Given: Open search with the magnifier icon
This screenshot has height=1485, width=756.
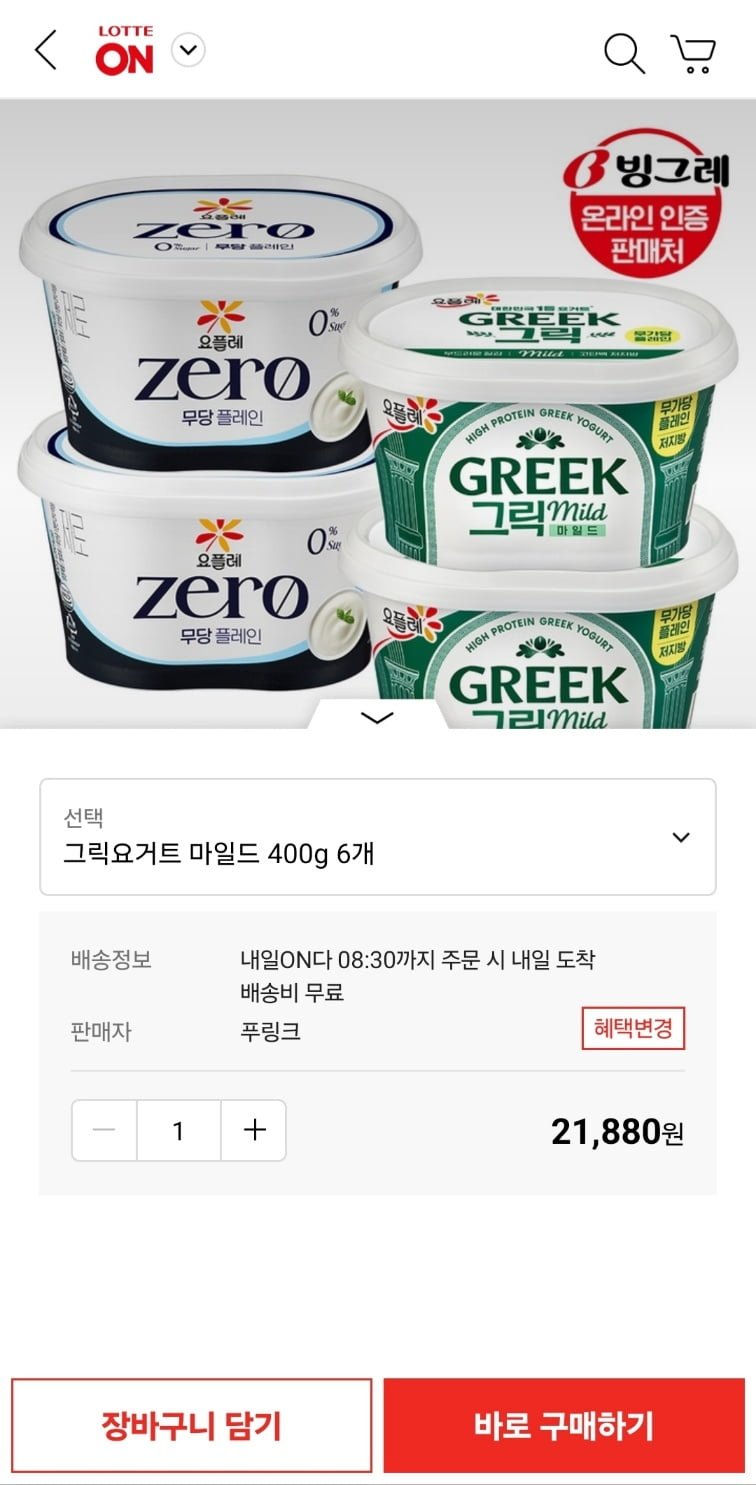Looking at the screenshot, I should tap(624, 52).
